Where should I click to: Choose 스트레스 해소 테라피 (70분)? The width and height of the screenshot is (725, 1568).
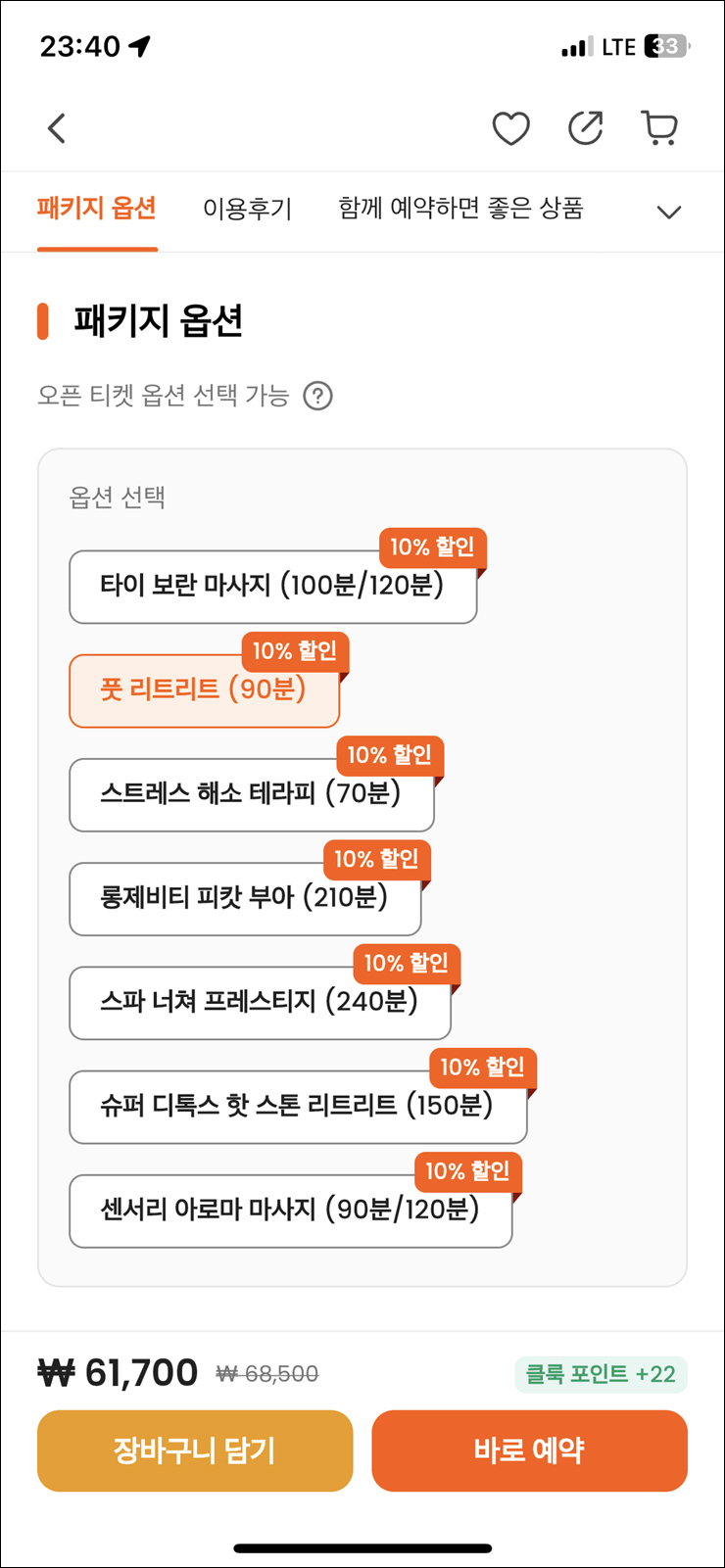pyautogui.click(x=252, y=794)
